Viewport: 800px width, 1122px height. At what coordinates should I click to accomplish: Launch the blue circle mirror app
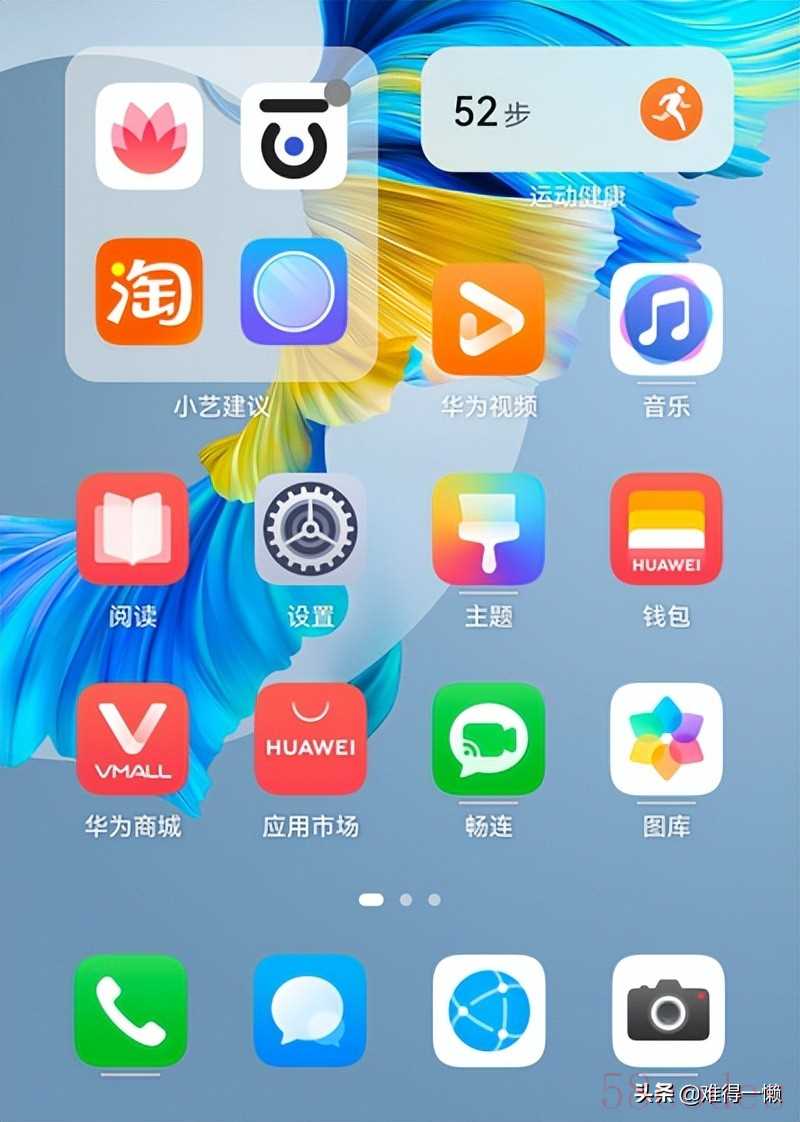coord(294,291)
